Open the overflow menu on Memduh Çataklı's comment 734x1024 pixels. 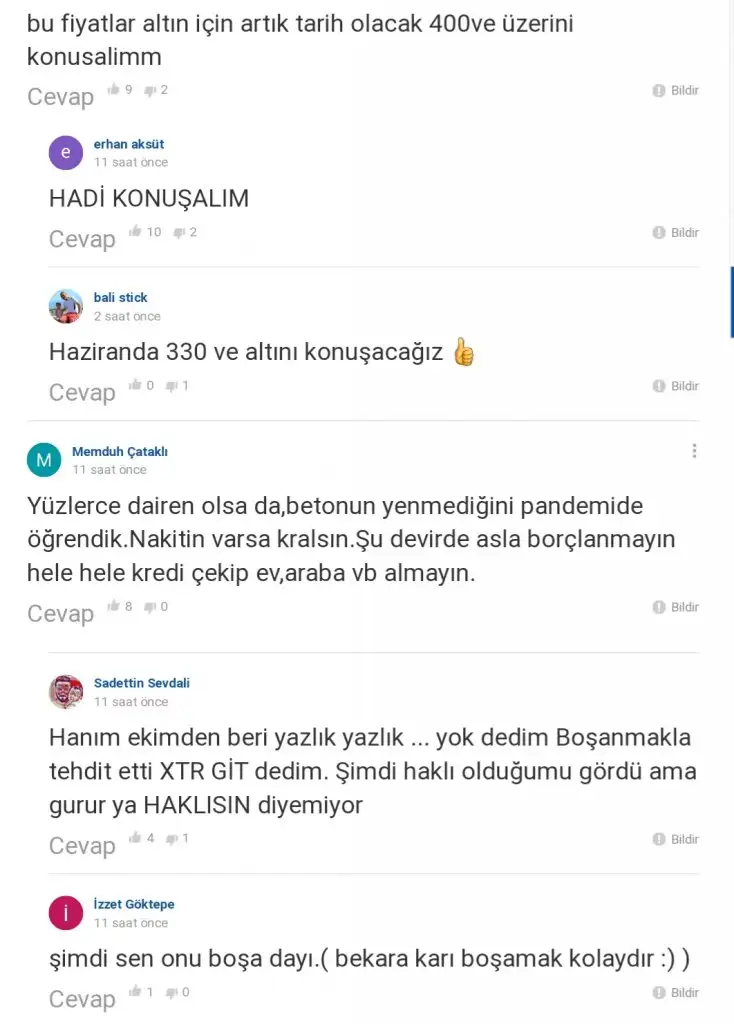(694, 451)
